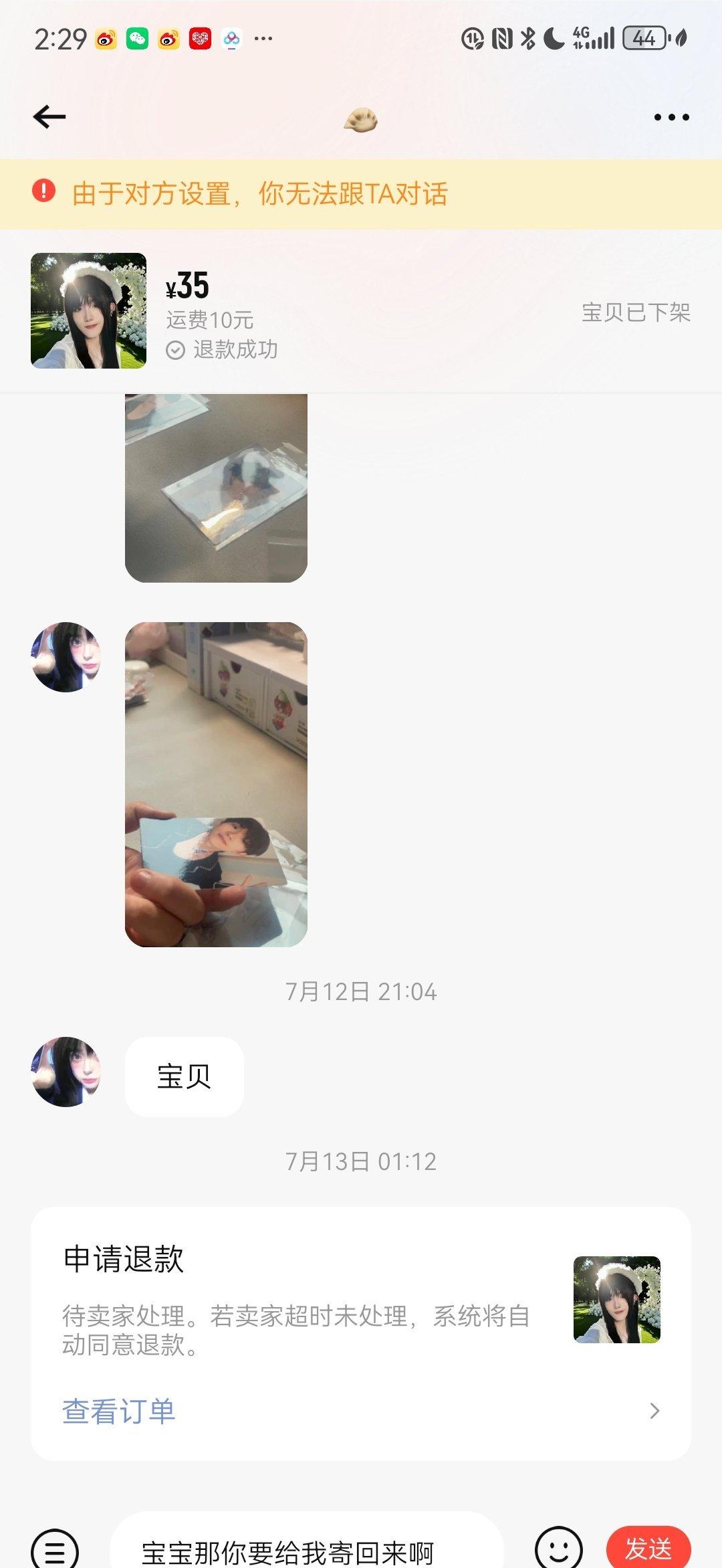
Task: Open the sender's avatar beside 宝贝 message
Action: pyautogui.click(x=66, y=1072)
